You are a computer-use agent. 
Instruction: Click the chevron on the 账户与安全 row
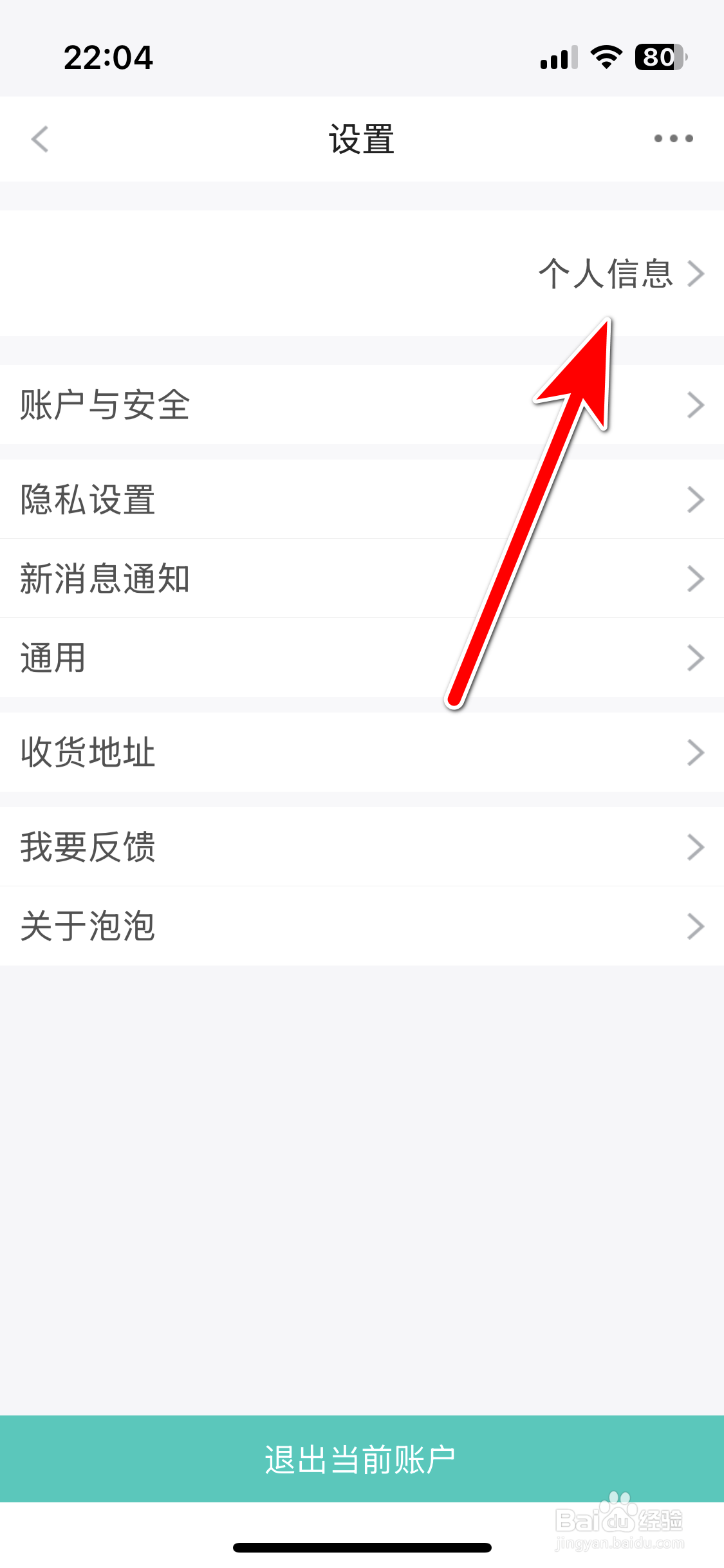coord(697,405)
